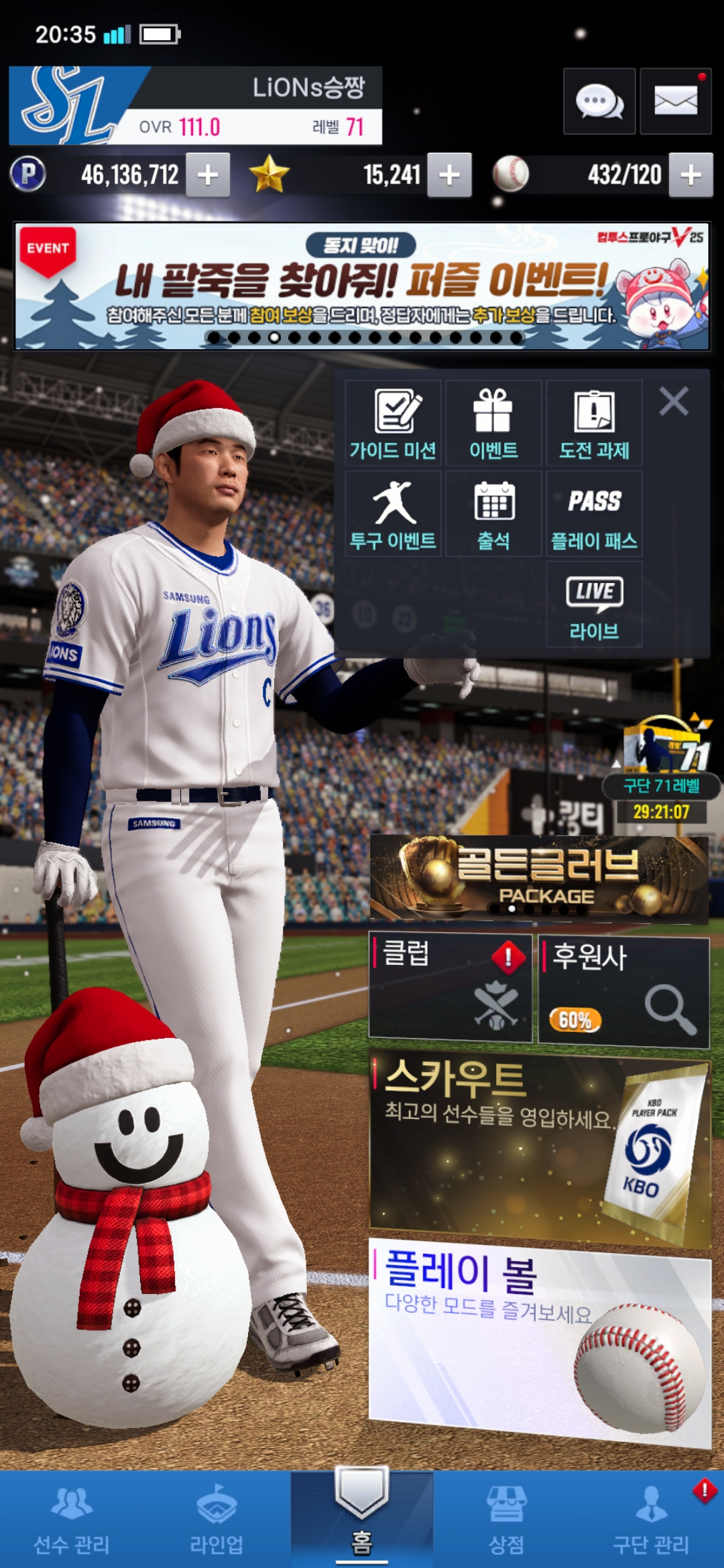Image resolution: width=724 pixels, height=1568 pixels.
Task: Close the quick menu panel
Action: coord(674,402)
